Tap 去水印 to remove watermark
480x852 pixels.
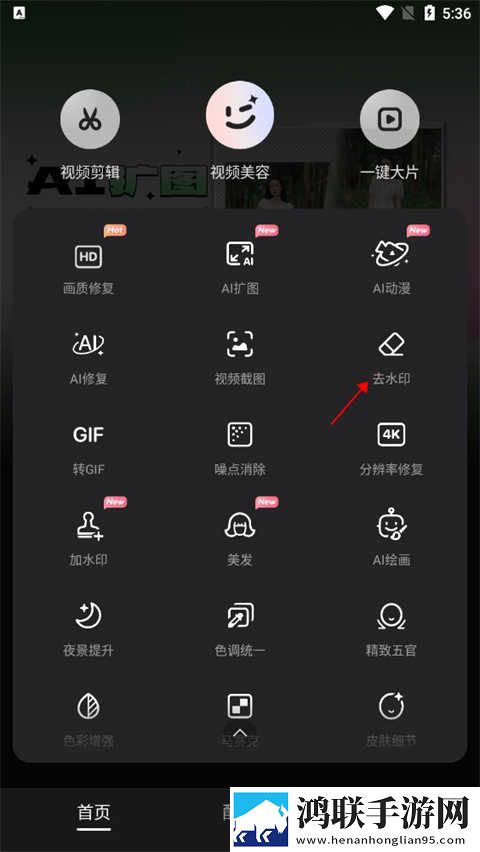coord(391,358)
